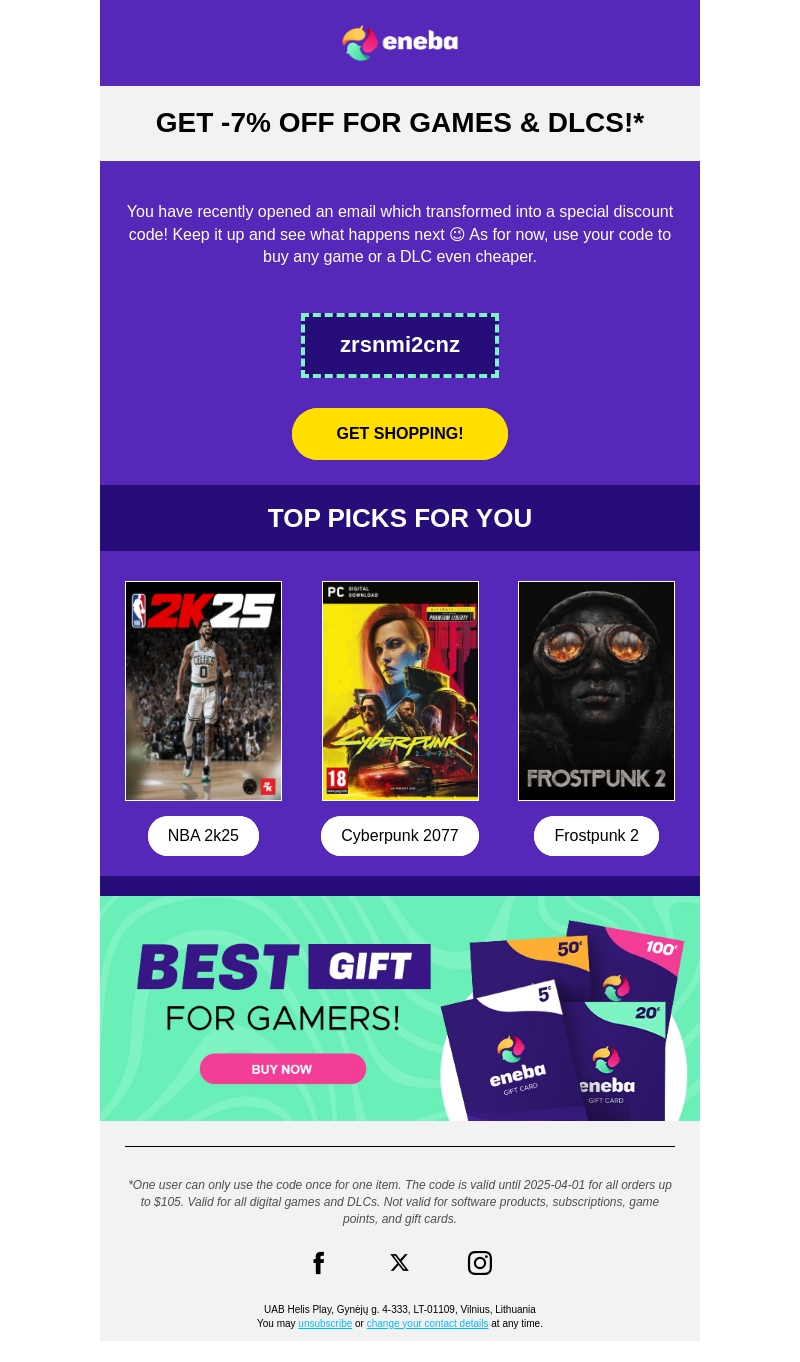Tap the Eneba logo in header
The height and width of the screenshot is (1362, 800).
[400, 42]
